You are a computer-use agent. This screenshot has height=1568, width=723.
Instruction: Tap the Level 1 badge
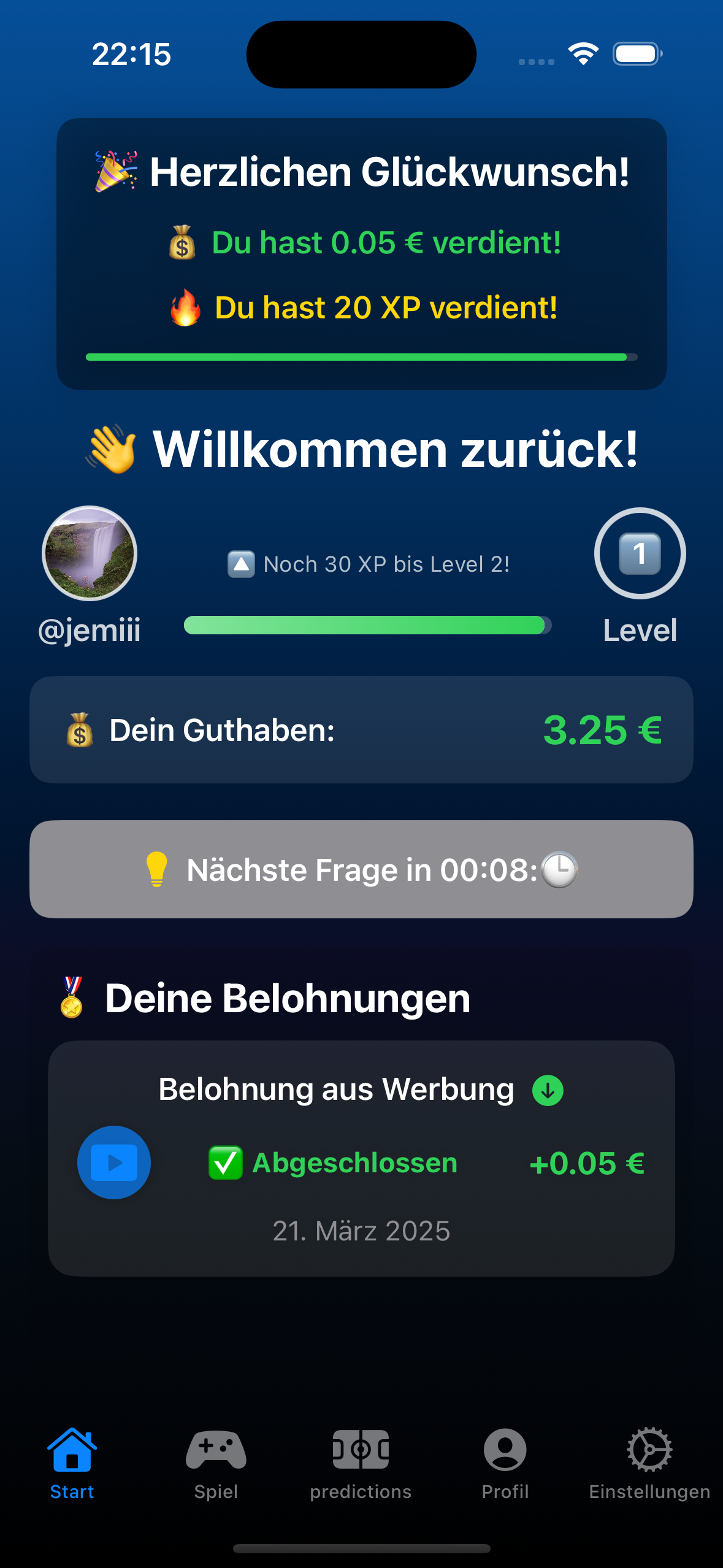[x=640, y=553]
